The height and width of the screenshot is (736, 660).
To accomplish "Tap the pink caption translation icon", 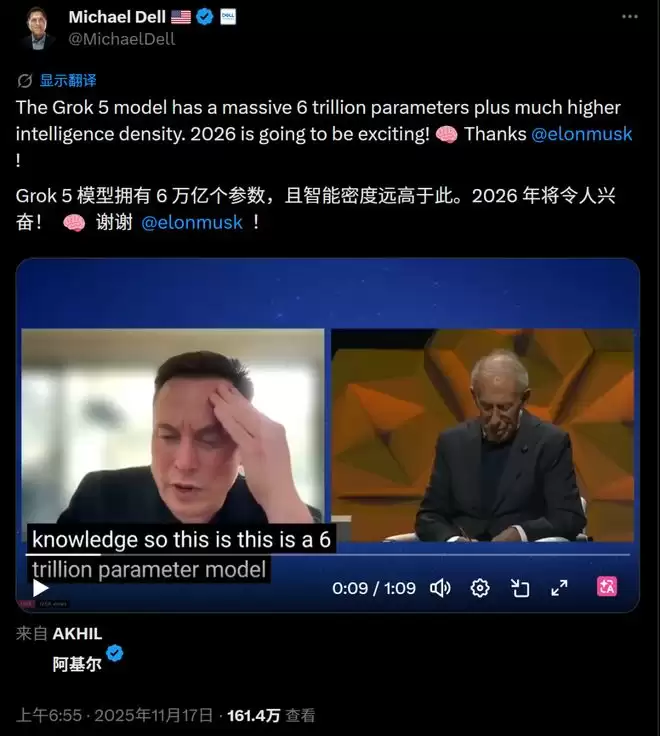I will point(607,587).
